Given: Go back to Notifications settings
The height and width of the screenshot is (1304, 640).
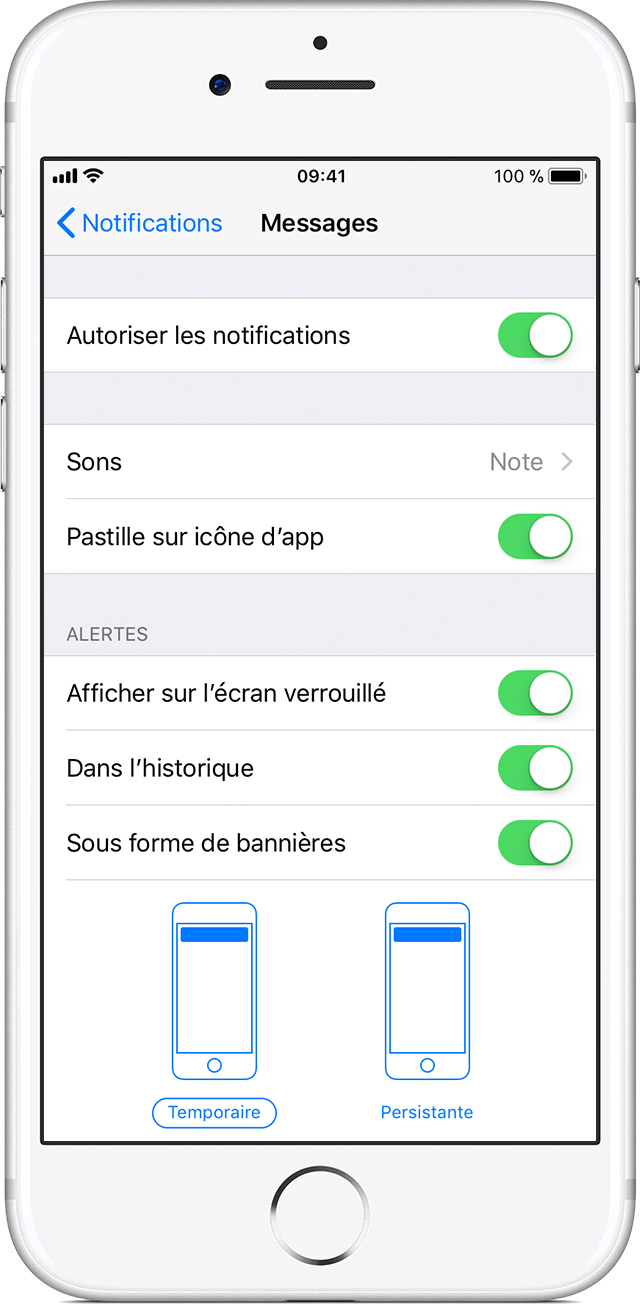Looking at the screenshot, I should pyautogui.click(x=140, y=223).
